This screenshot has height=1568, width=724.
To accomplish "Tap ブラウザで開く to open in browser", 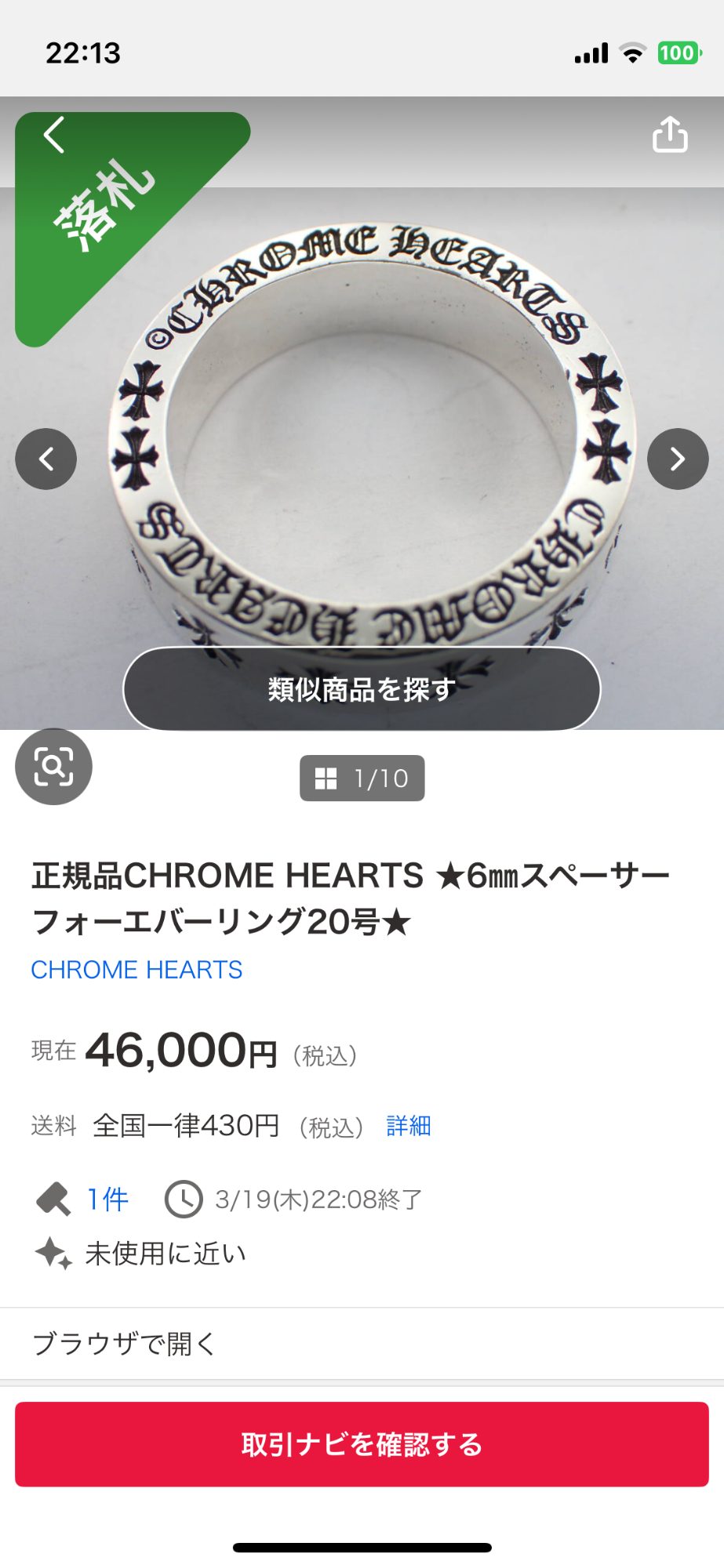I will (x=124, y=1344).
